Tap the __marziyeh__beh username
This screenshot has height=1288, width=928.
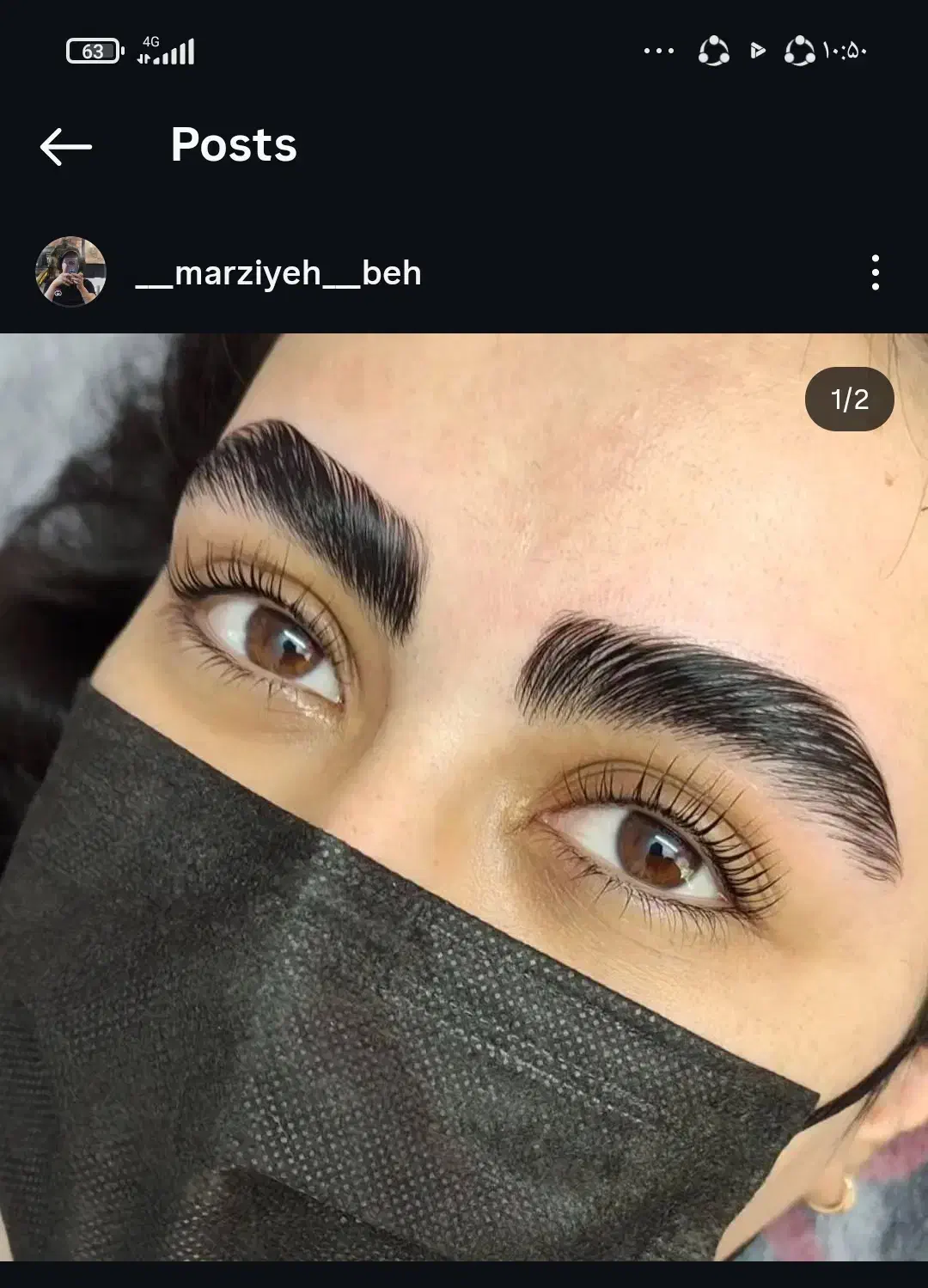coord(278,273)
